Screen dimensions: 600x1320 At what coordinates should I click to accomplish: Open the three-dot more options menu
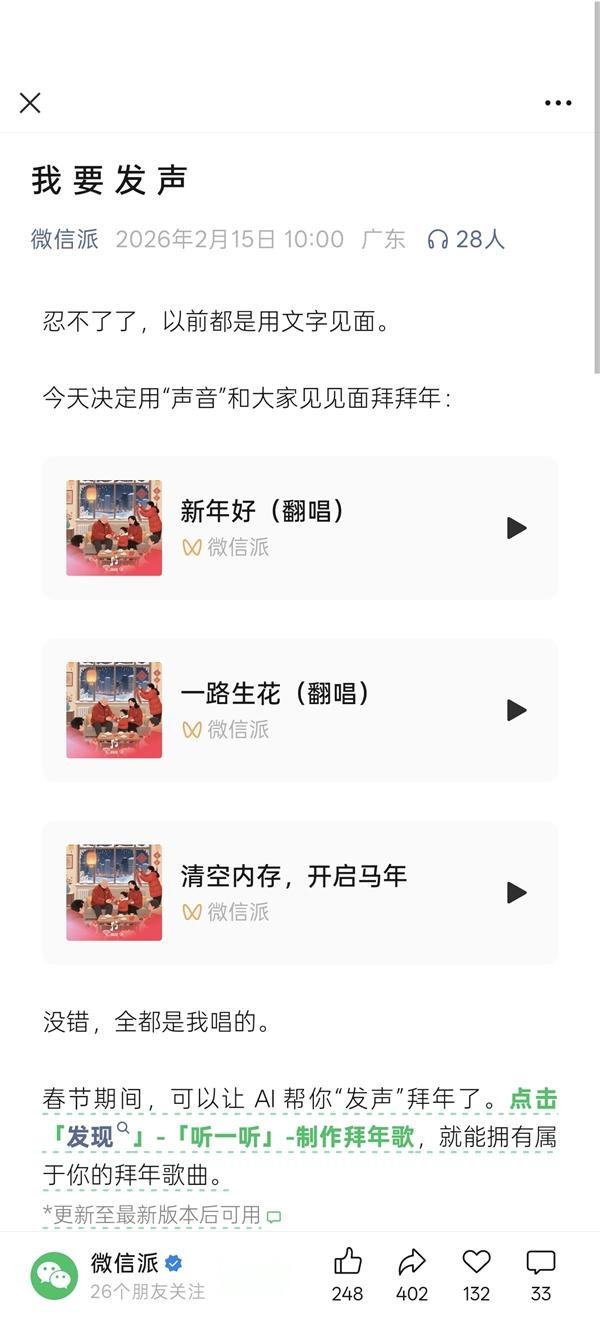(558, 102)
